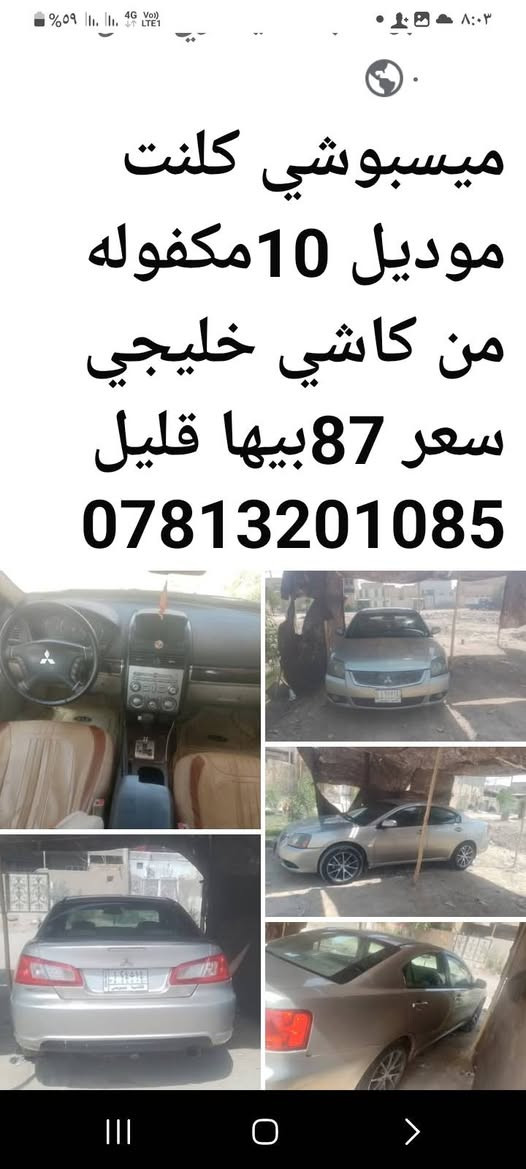Open the rear view photo with license plate

(x=130, y=962)
